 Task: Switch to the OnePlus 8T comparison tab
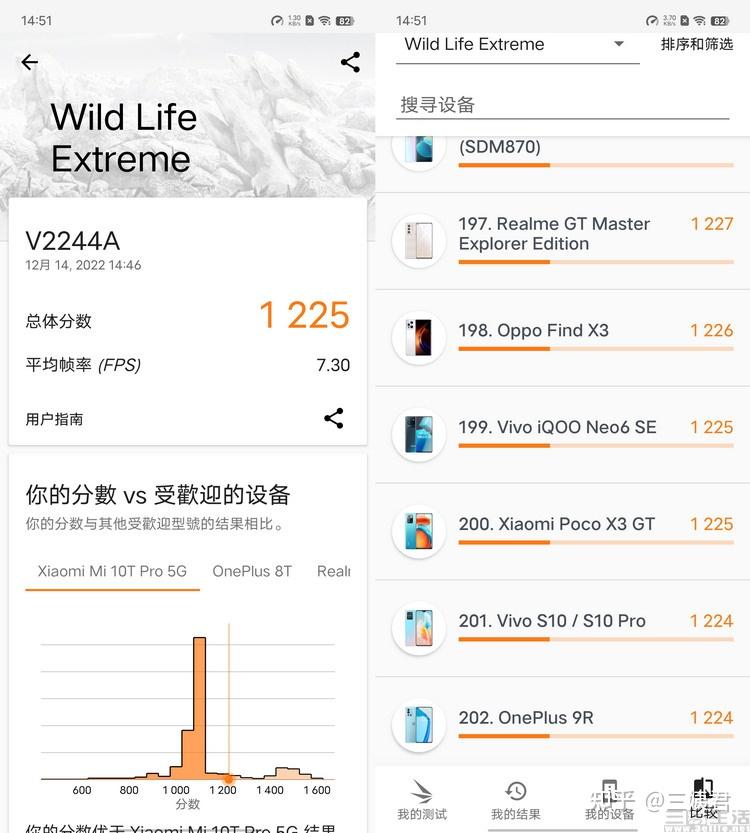coord(252,571)
